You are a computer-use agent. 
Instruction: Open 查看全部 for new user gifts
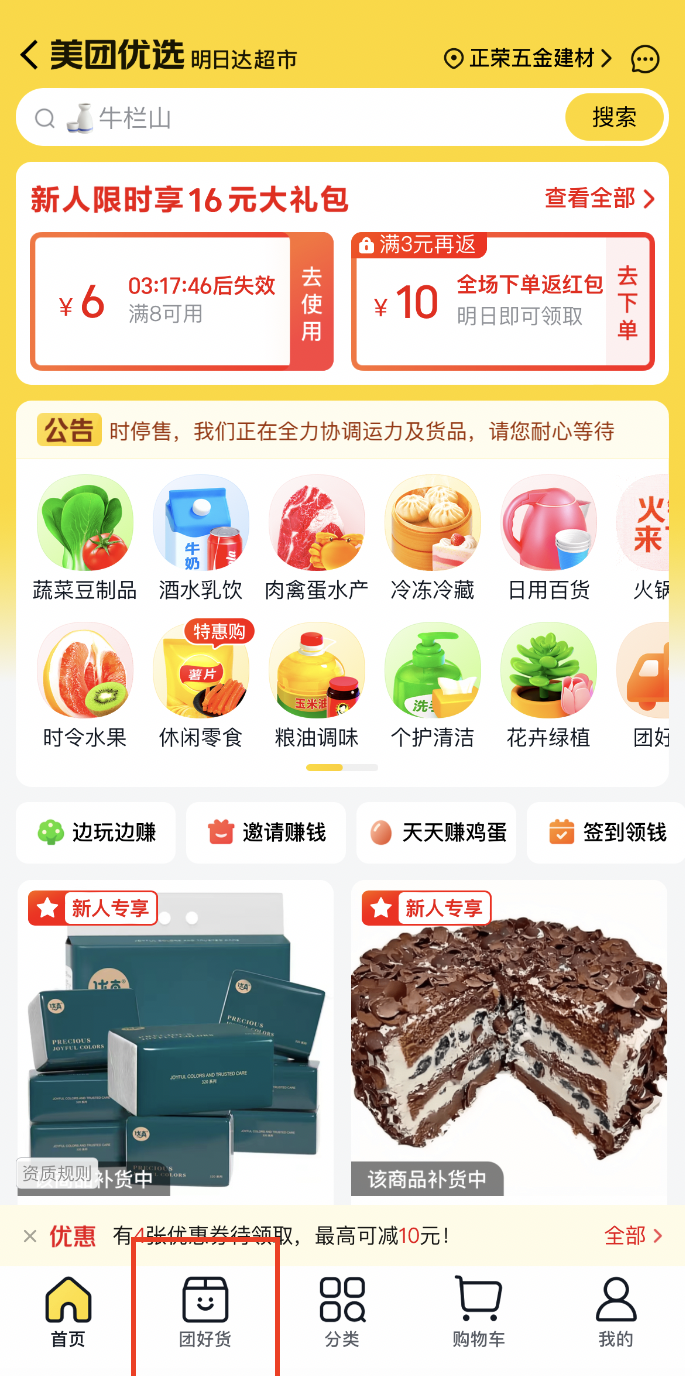599,198
